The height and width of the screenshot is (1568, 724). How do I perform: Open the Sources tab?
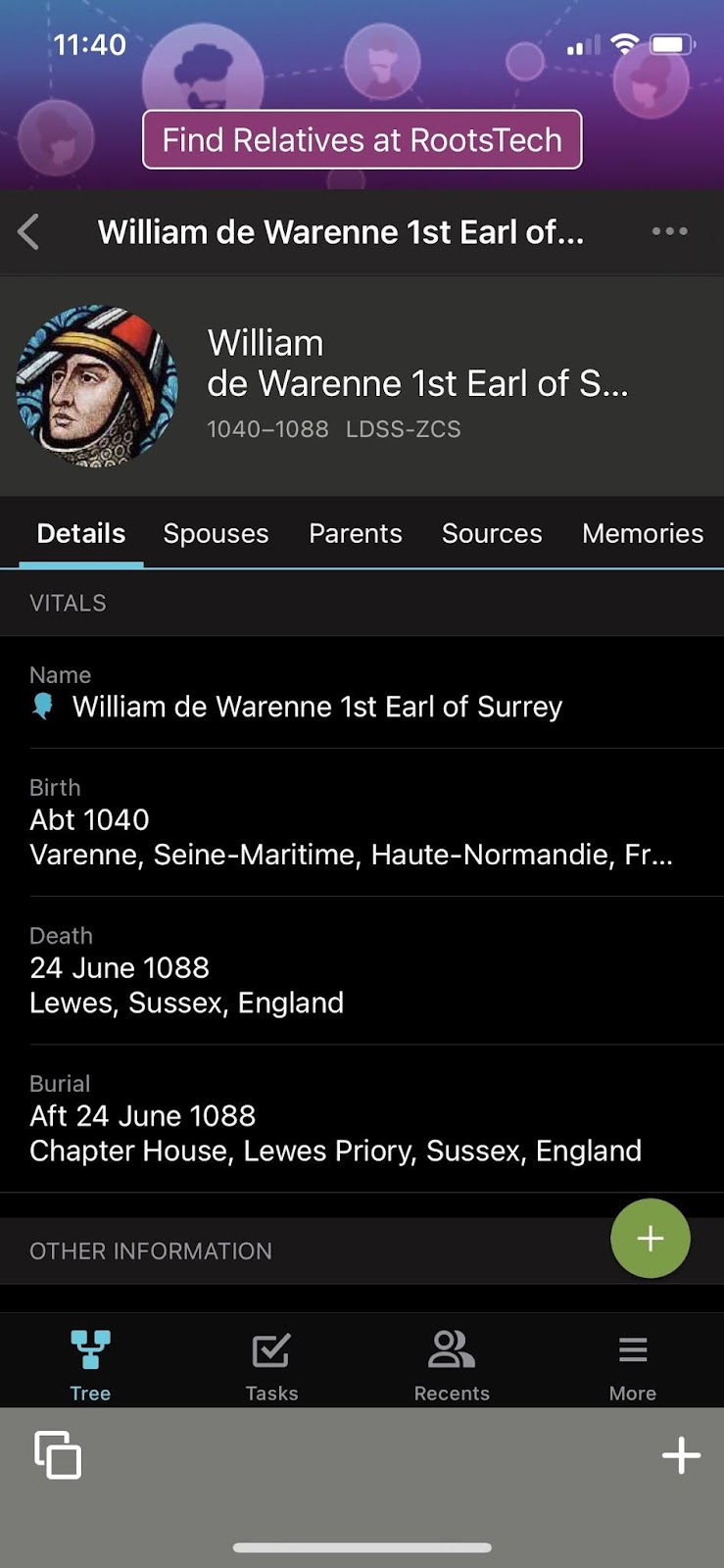coord(491,533)
